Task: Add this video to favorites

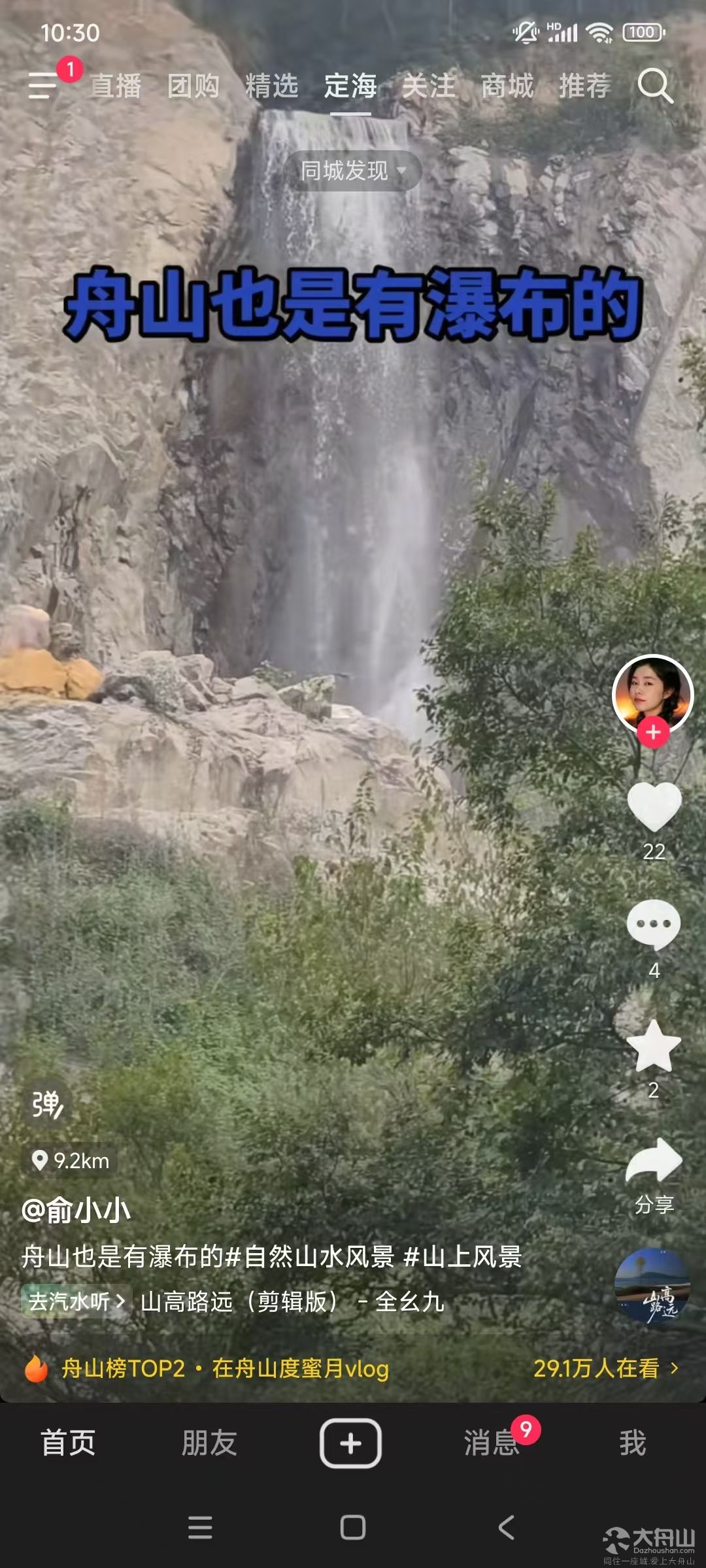Action: pyautogui.click(x=654, y=1045)
